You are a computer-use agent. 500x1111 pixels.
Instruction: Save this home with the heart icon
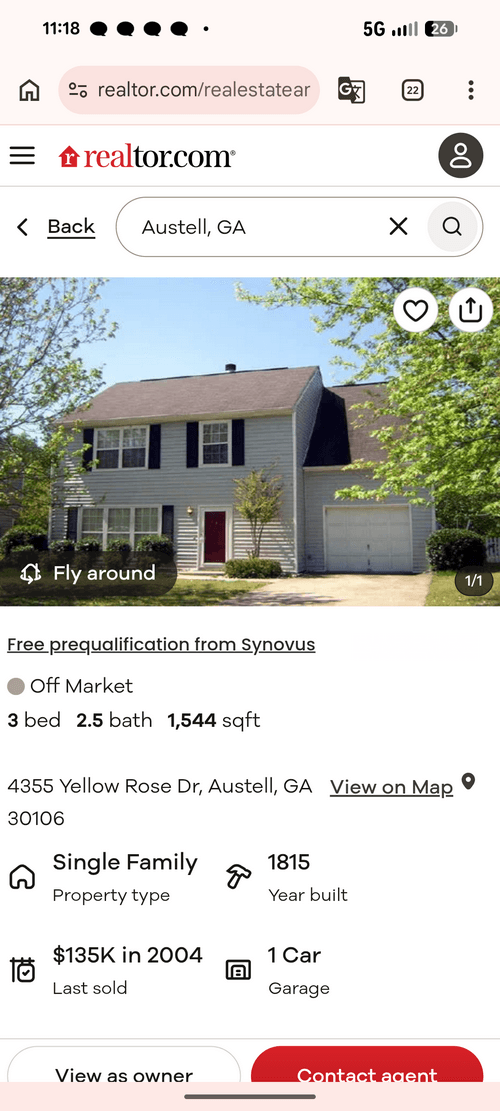[416, 310]
